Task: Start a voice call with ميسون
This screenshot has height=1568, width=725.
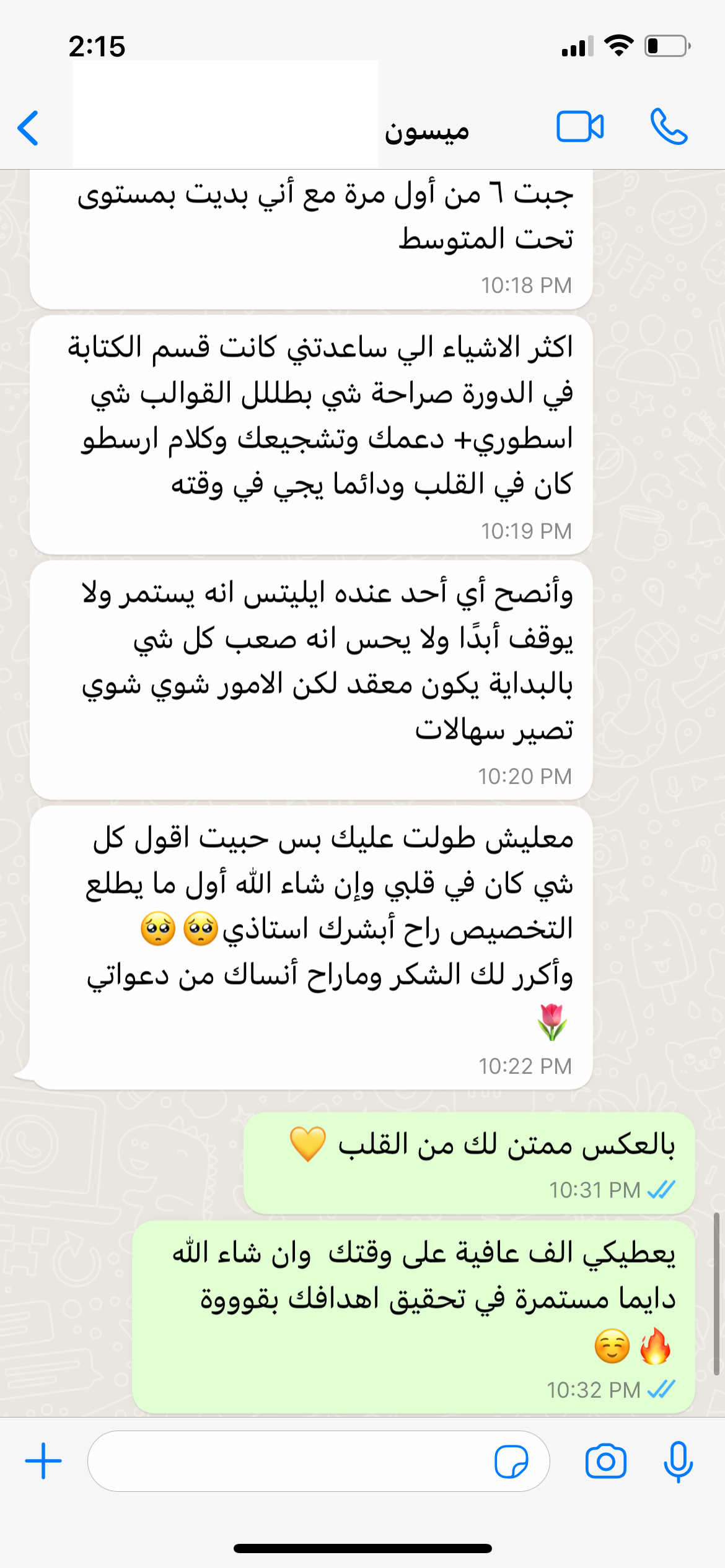Action: [669, 127]
